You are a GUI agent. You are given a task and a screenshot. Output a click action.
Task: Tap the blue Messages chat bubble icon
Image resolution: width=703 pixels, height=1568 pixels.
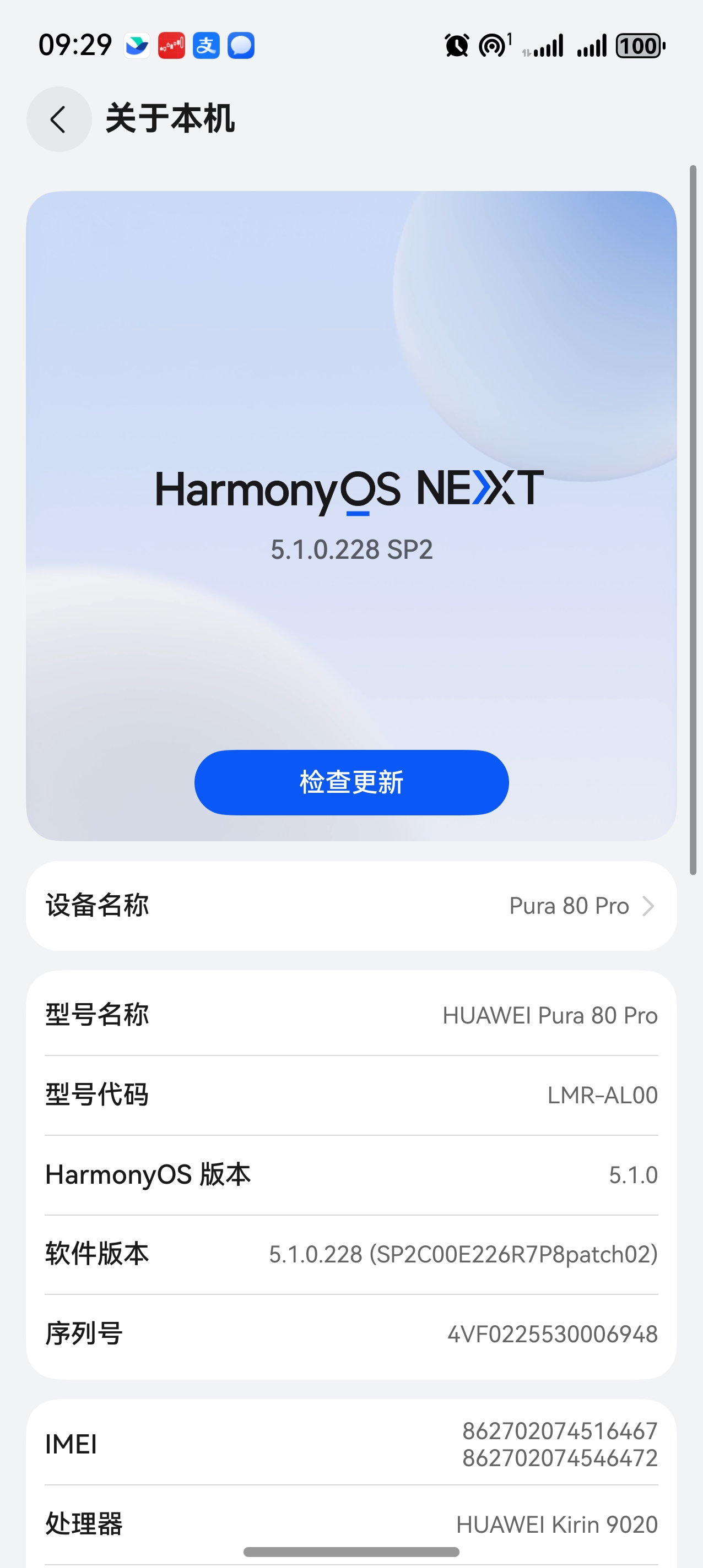click(x=240, y=45)
